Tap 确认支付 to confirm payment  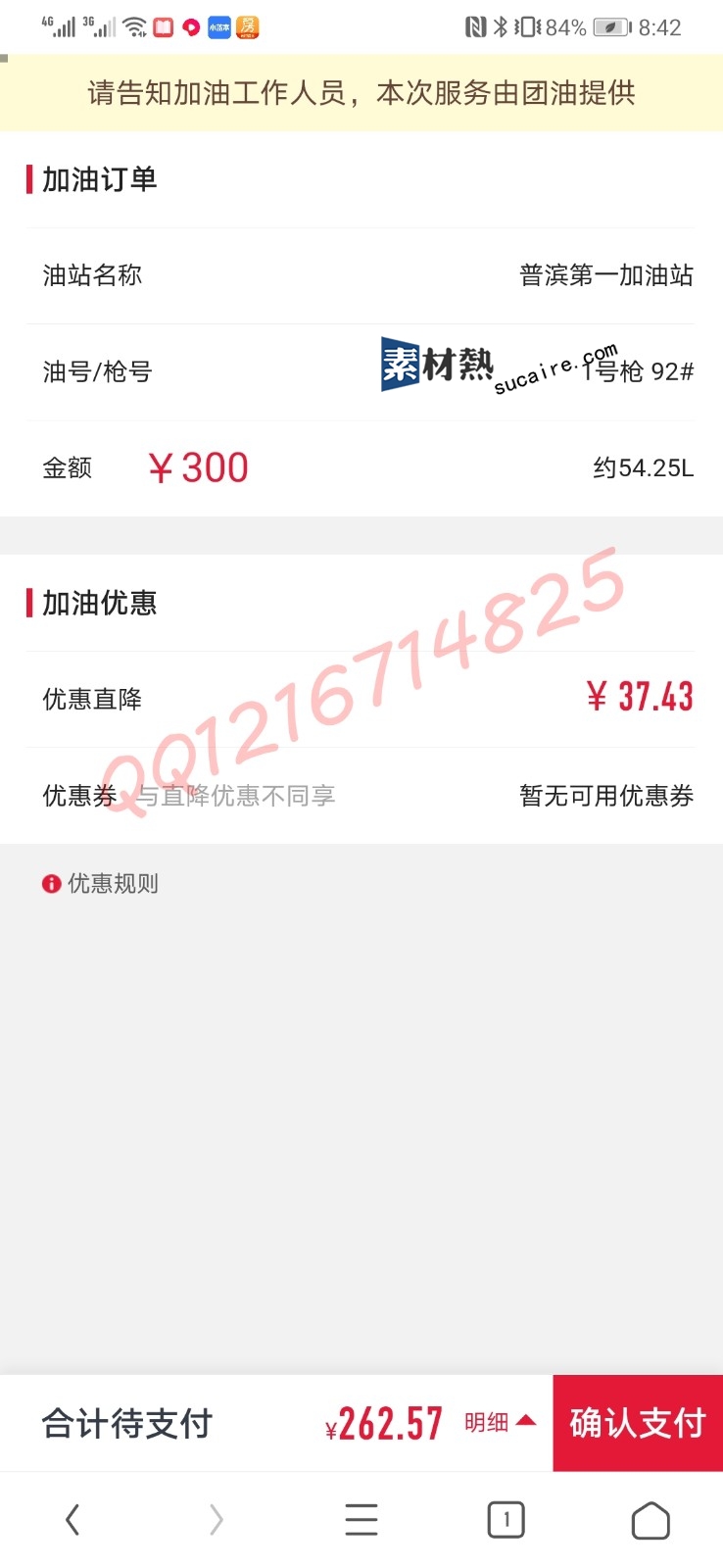[x=638, y=1422]
